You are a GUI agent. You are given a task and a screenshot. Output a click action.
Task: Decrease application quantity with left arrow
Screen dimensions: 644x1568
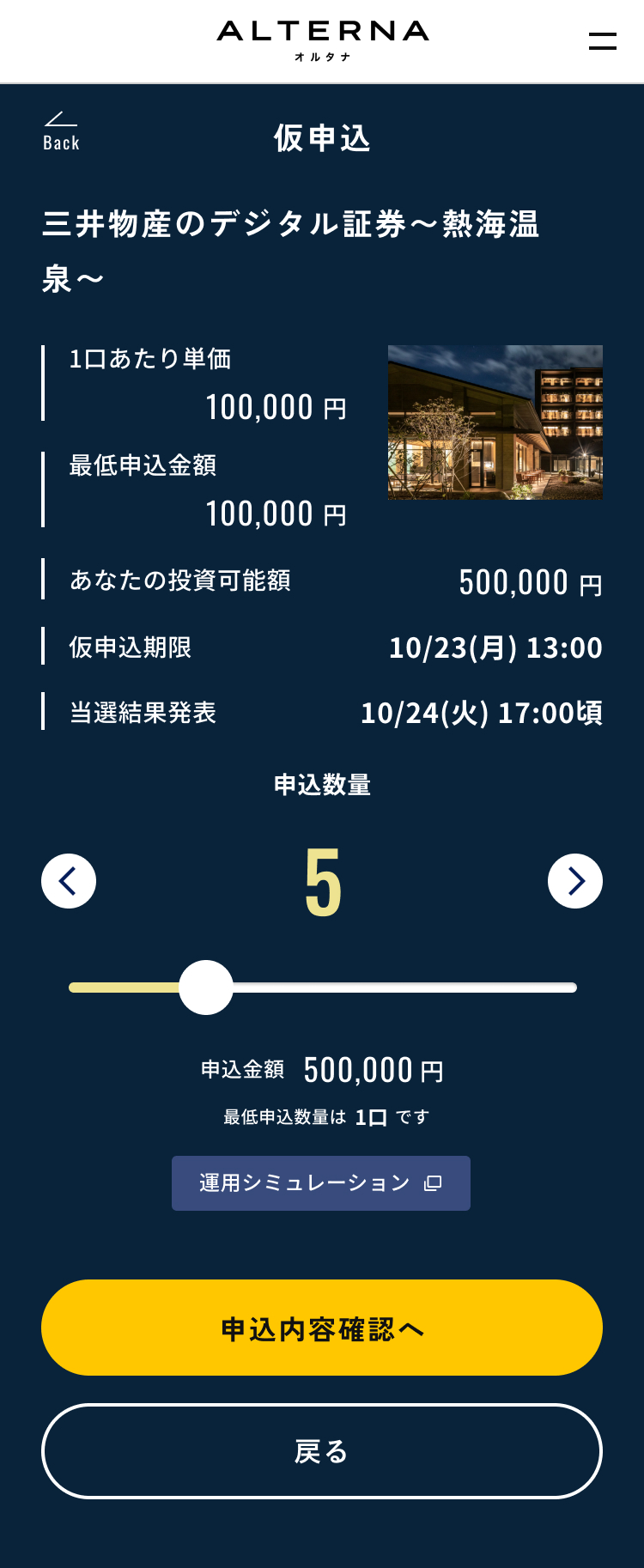click(x=69, y=881)
